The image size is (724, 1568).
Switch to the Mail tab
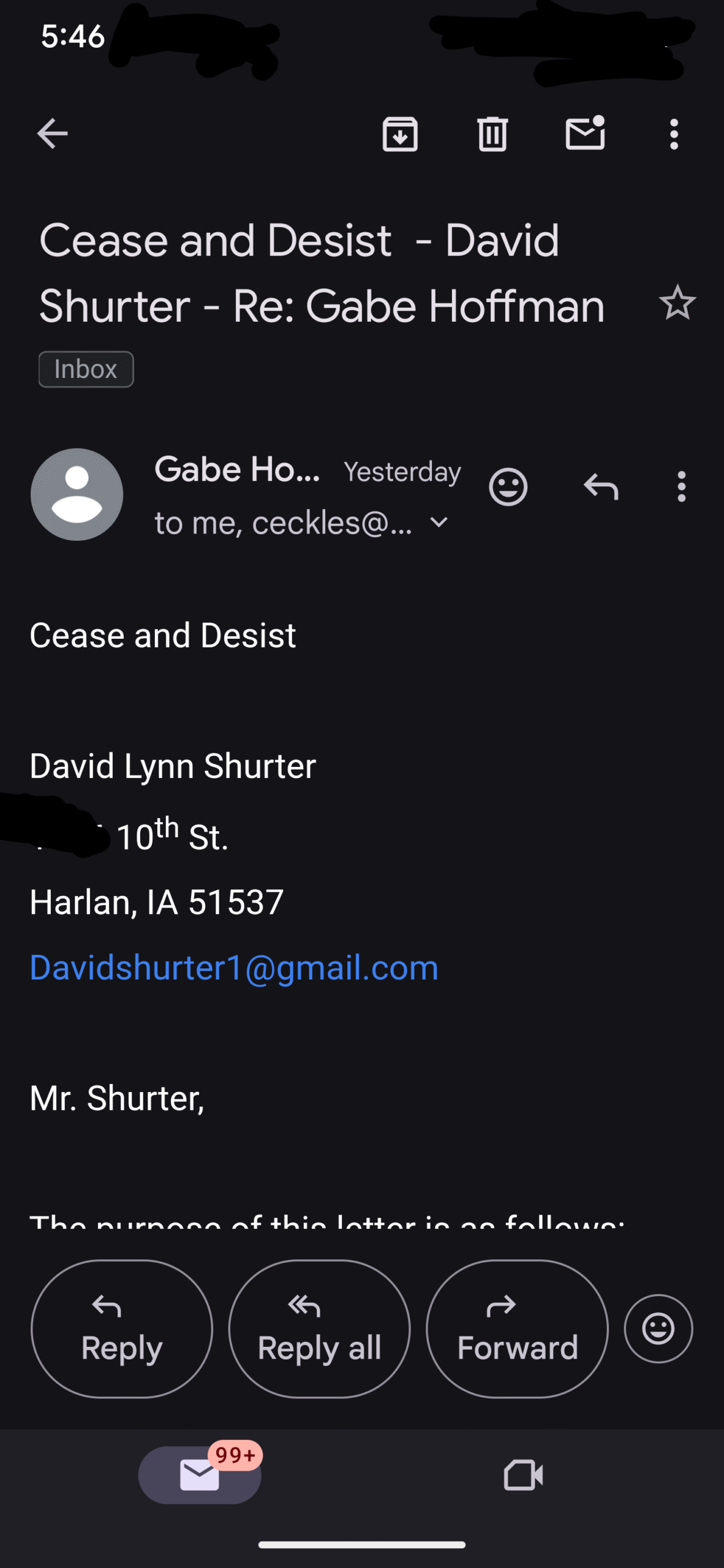[x=200, y=1475]
